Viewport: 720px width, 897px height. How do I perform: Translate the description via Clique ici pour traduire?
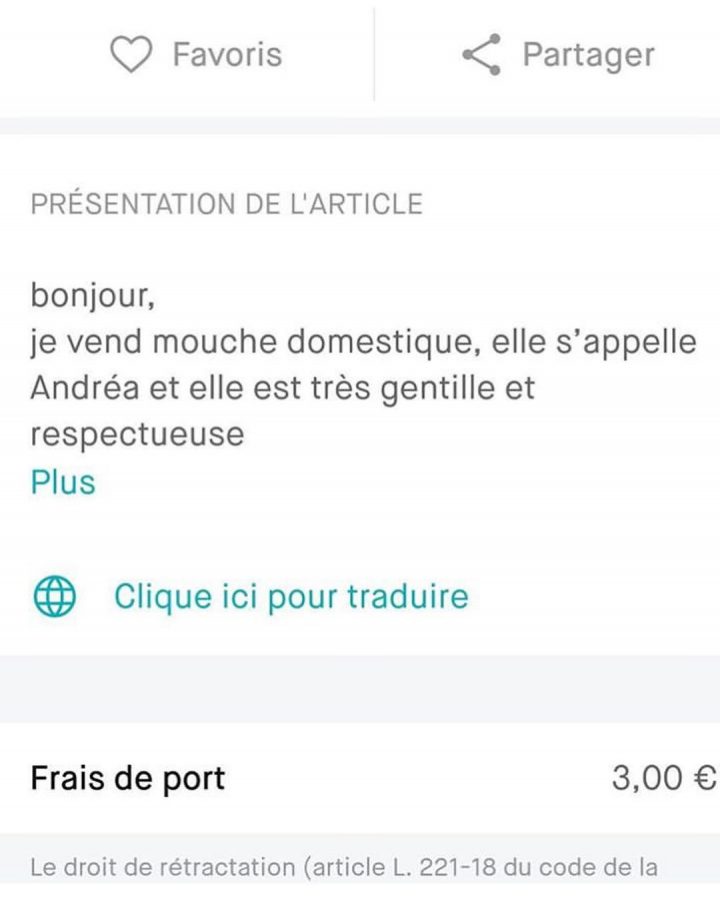[x=290, y=596]
